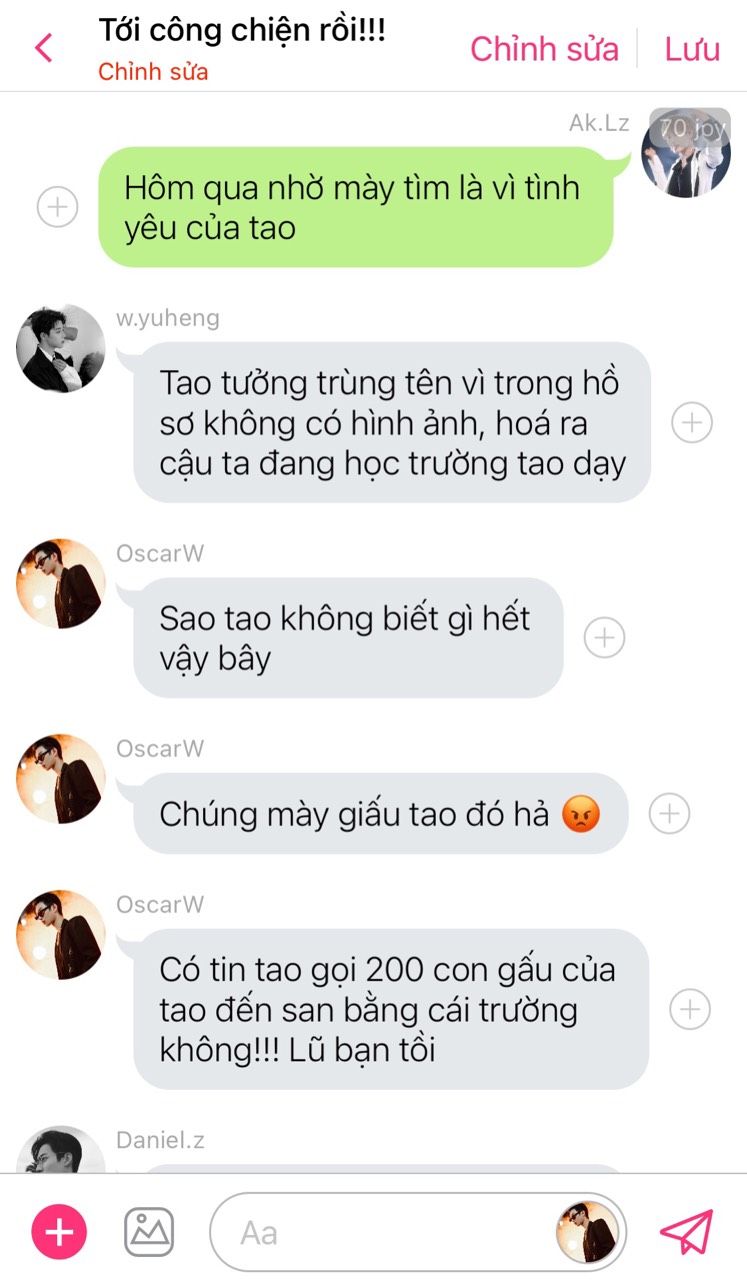Tap the plus beside 'Chúng mày giấu tao' message
Image resolution: width=747 pixels, height=1281 pixels.
[669, 814]
